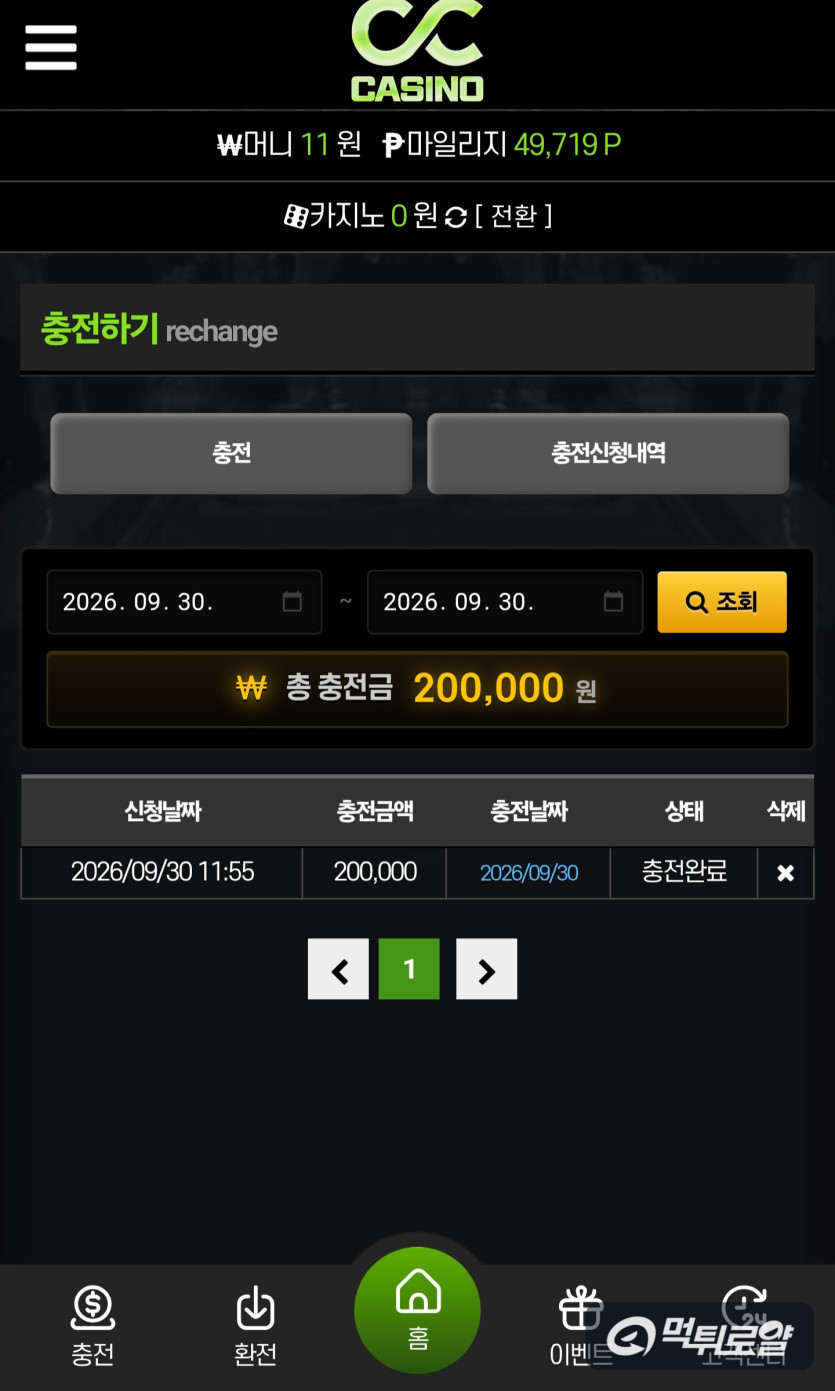Pick the start date field

tap(184, 602)
